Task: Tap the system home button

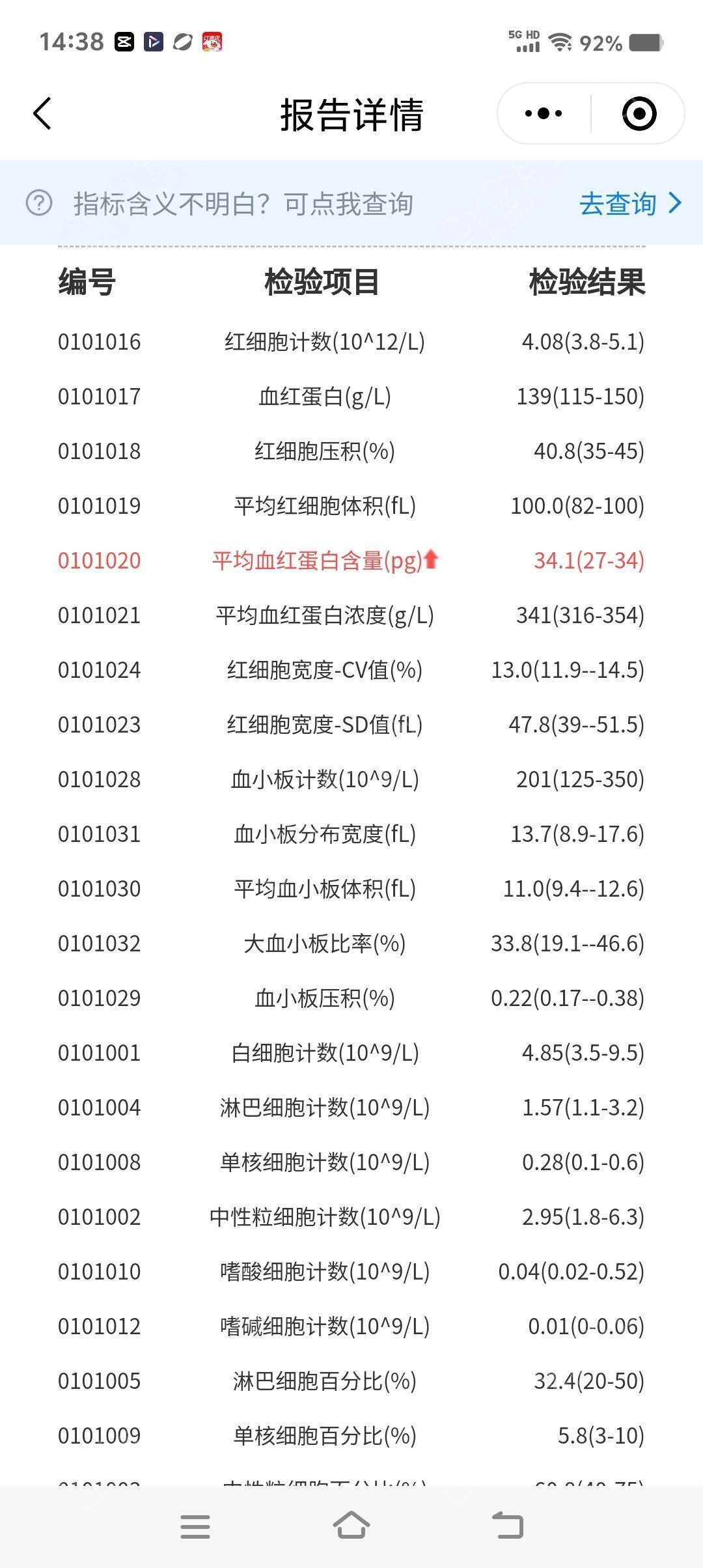Action: pyautogui.click(x=351, y=1526)
